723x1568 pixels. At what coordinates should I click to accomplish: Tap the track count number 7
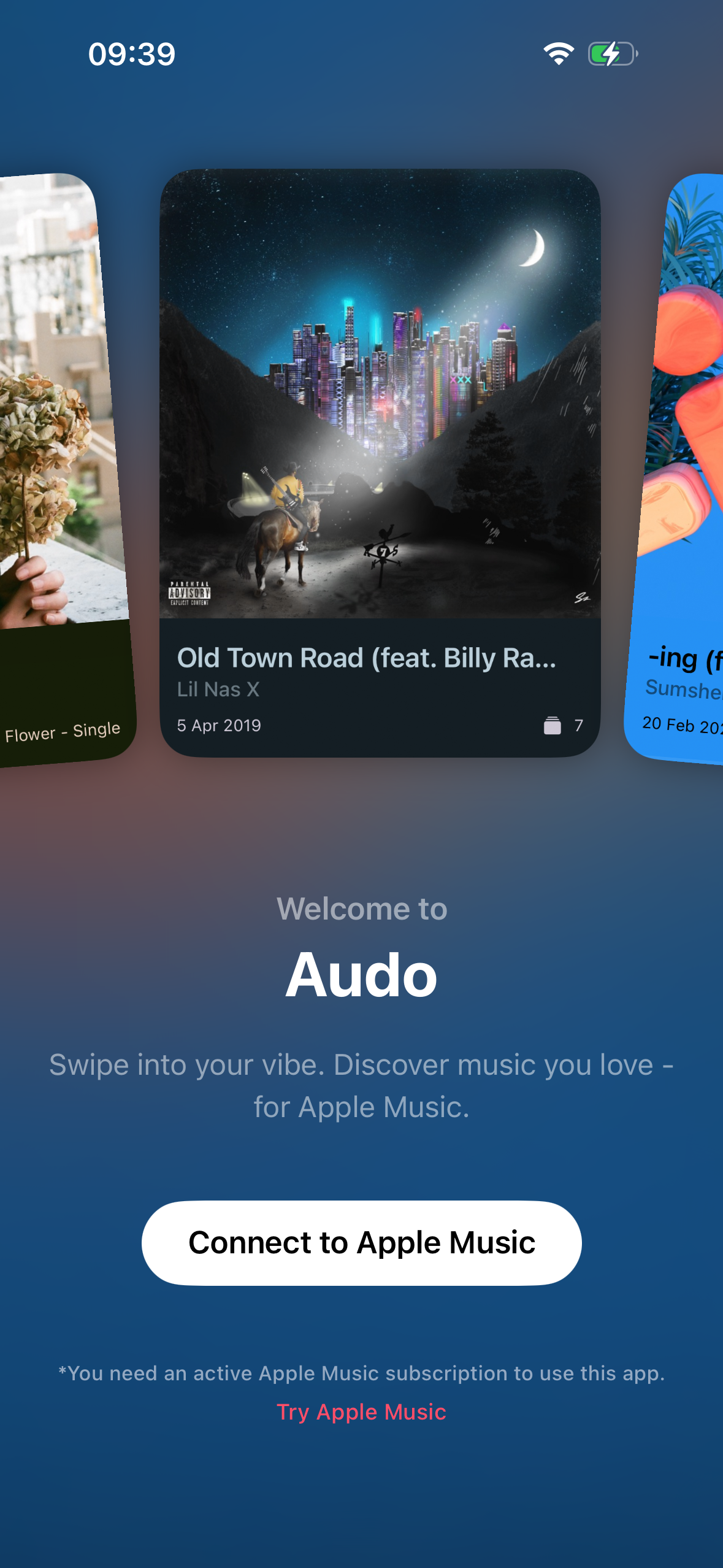[x=577, y=724]
